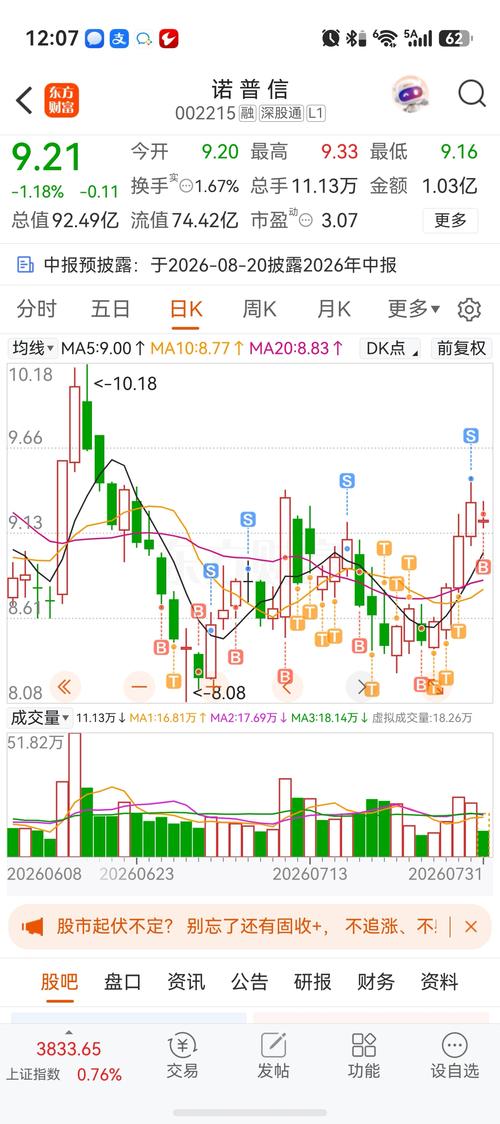Image resolution: width=500 pixels, height=1124 pixels.
Task: Open the search magnifier icon
Action: (x=472, y=95)
